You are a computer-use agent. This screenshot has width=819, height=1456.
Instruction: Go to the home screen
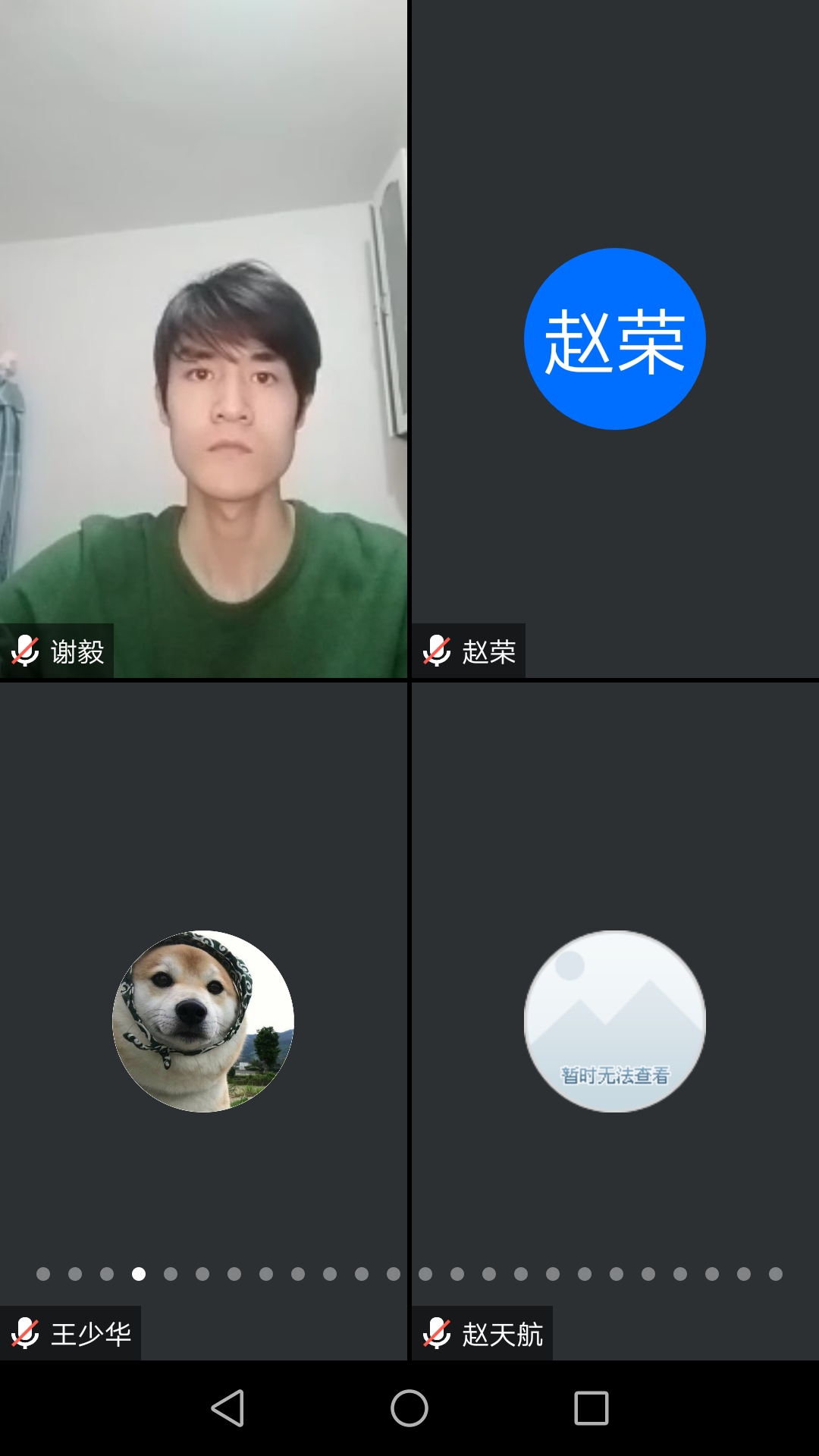pyautogui.click(x=409, y=1408)
